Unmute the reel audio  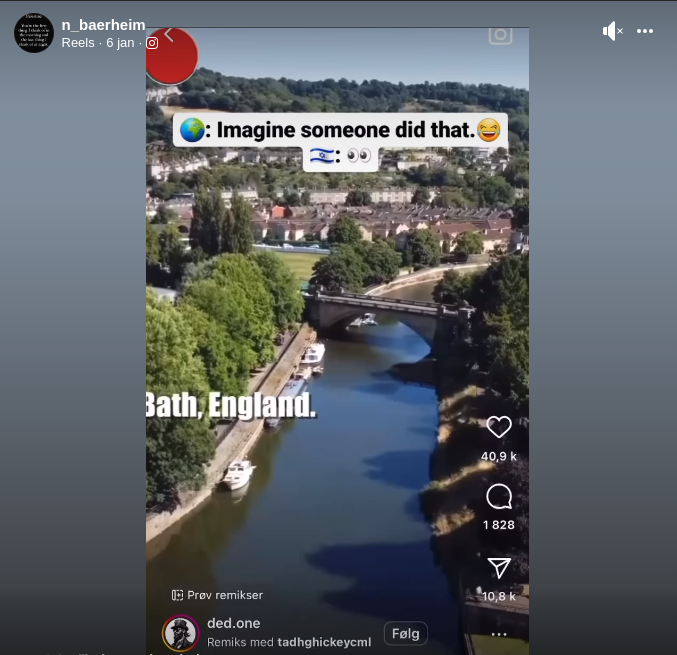tap(612, 32)
